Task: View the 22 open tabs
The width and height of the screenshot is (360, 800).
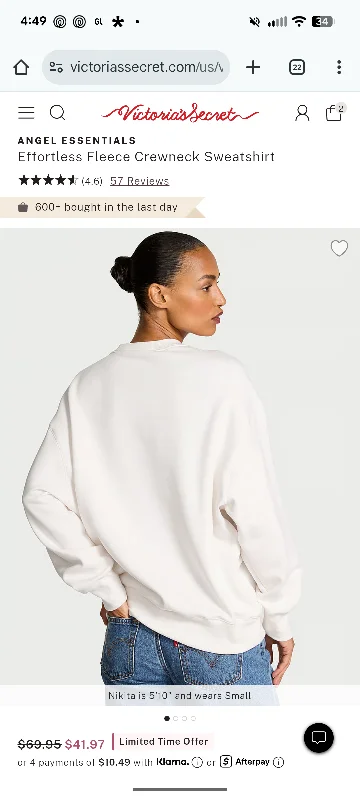Action: (297, 67)
